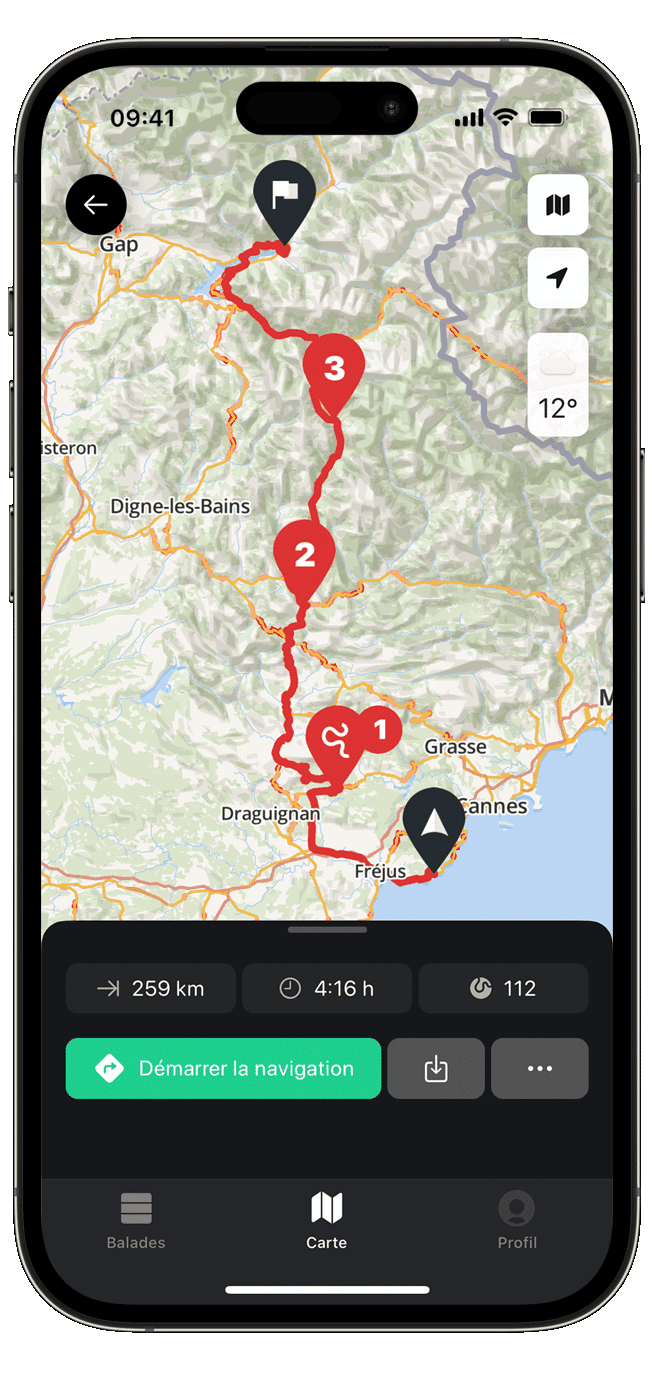This screenshot has height=1378, width=652.
Task: Open the more options menu
Action: [540, 1068]
